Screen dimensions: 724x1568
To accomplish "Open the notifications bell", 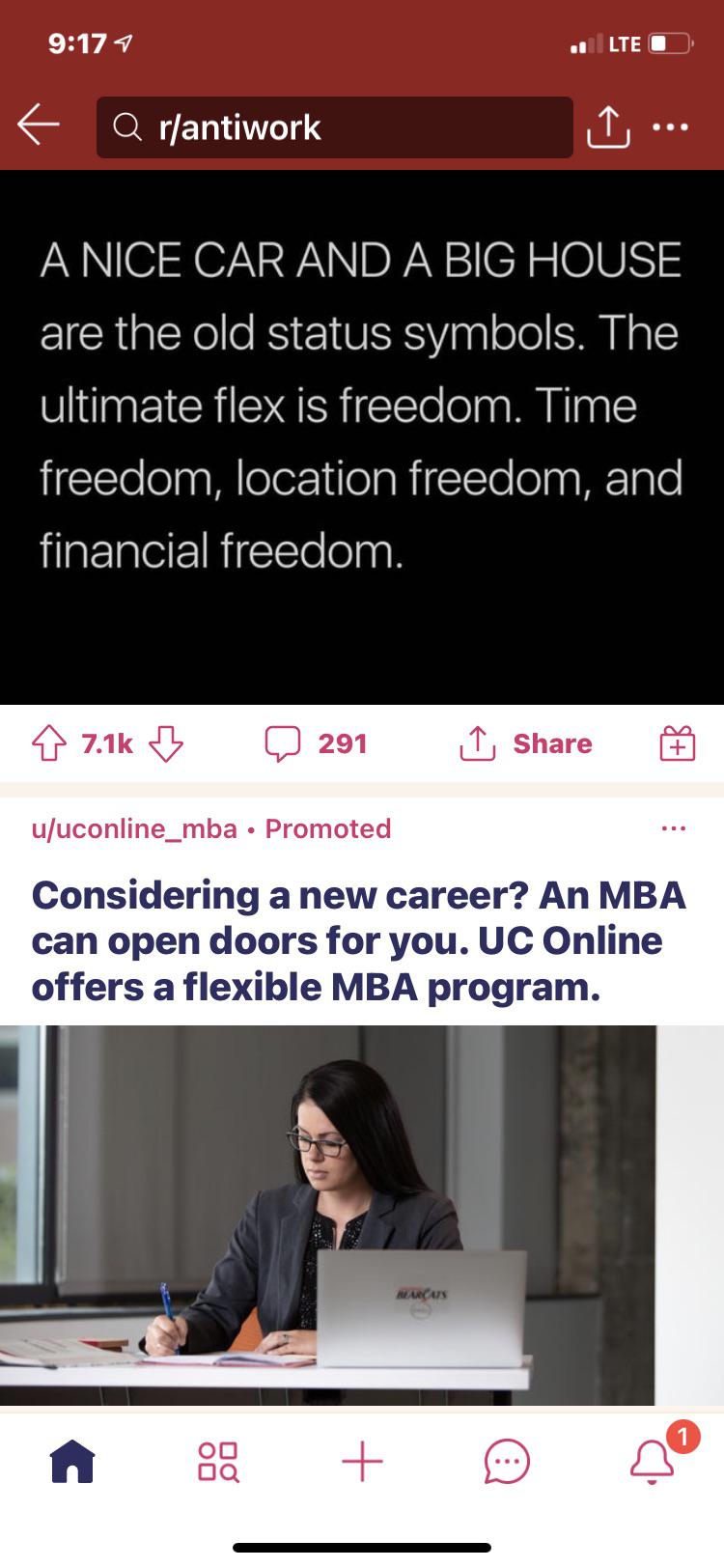I will pos(653,1462).
